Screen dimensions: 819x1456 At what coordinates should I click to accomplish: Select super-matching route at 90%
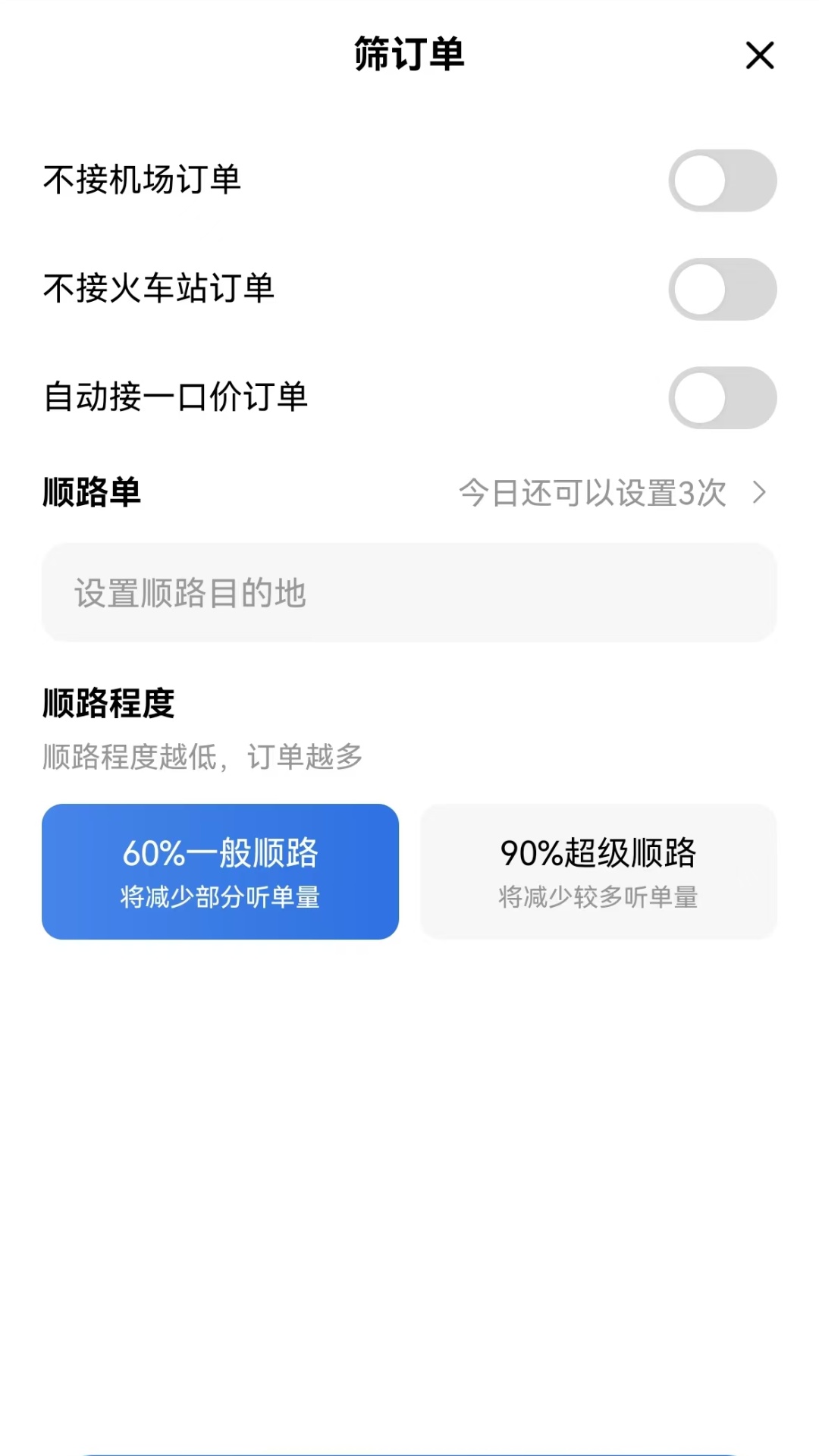click(598, 872)
